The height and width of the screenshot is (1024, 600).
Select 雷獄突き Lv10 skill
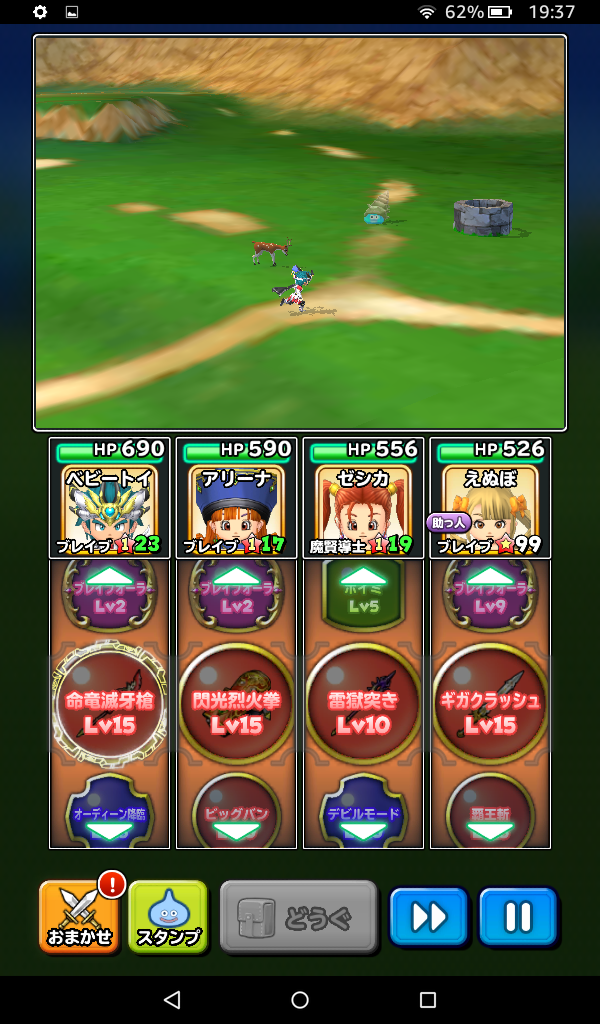click(x=363, y=704)
